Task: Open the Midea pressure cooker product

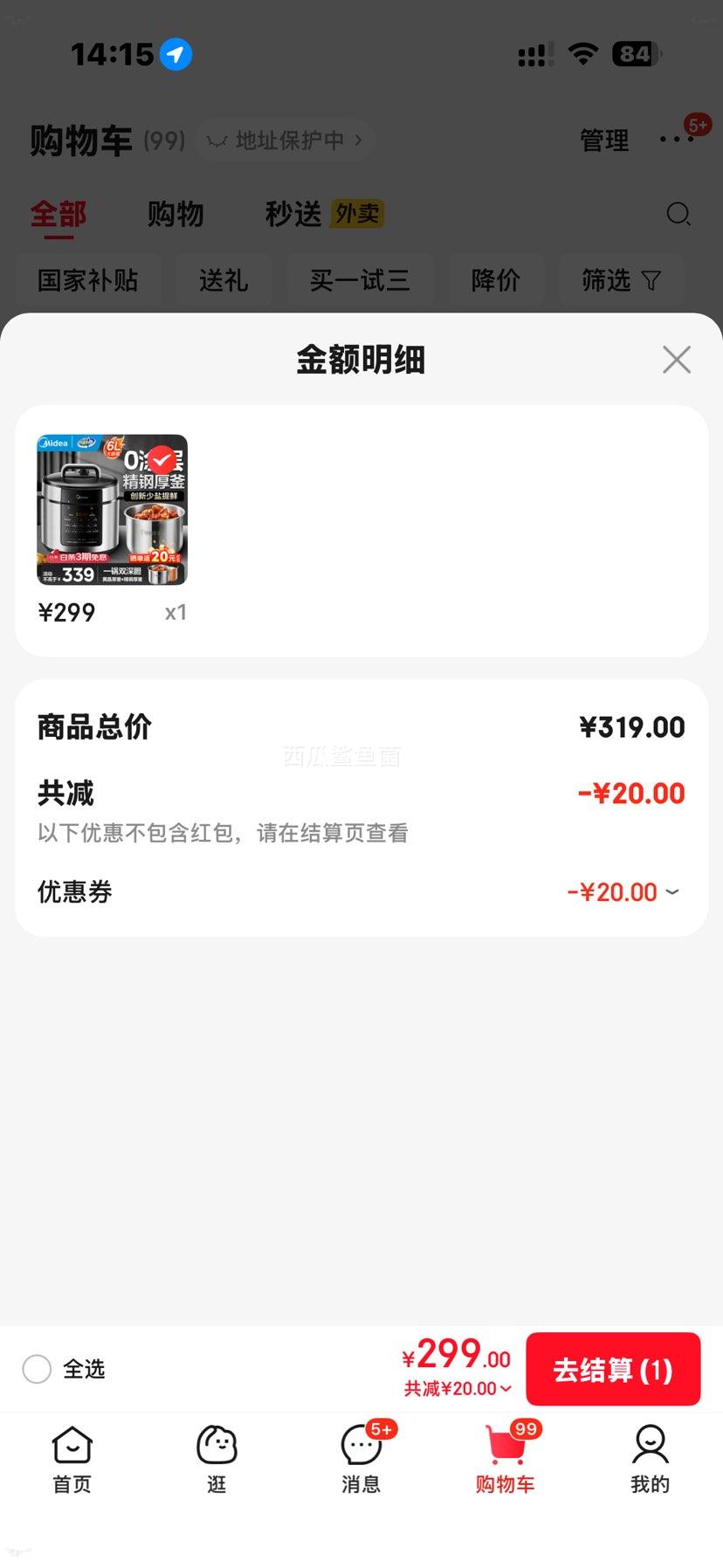Action: pos(112,510)
